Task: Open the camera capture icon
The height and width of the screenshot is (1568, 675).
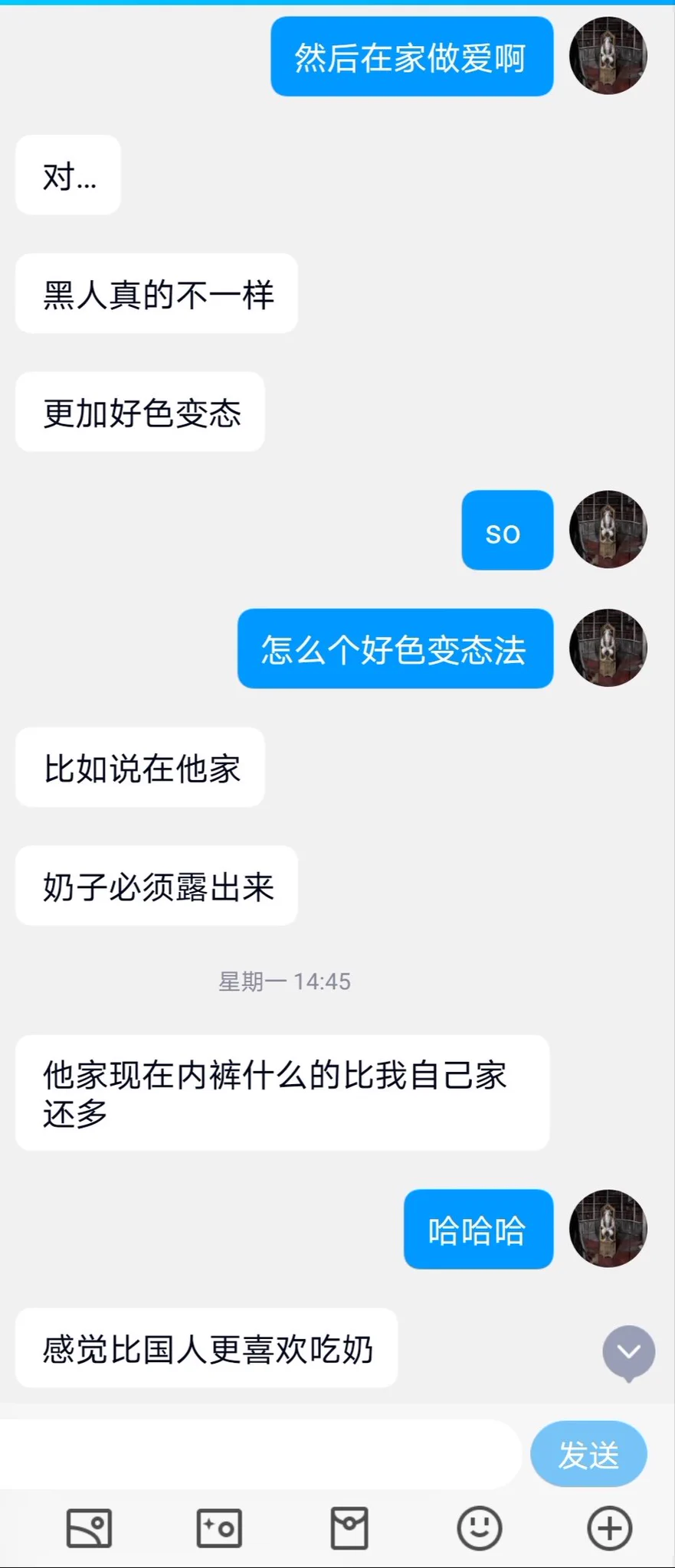Action: point(219,1528)
